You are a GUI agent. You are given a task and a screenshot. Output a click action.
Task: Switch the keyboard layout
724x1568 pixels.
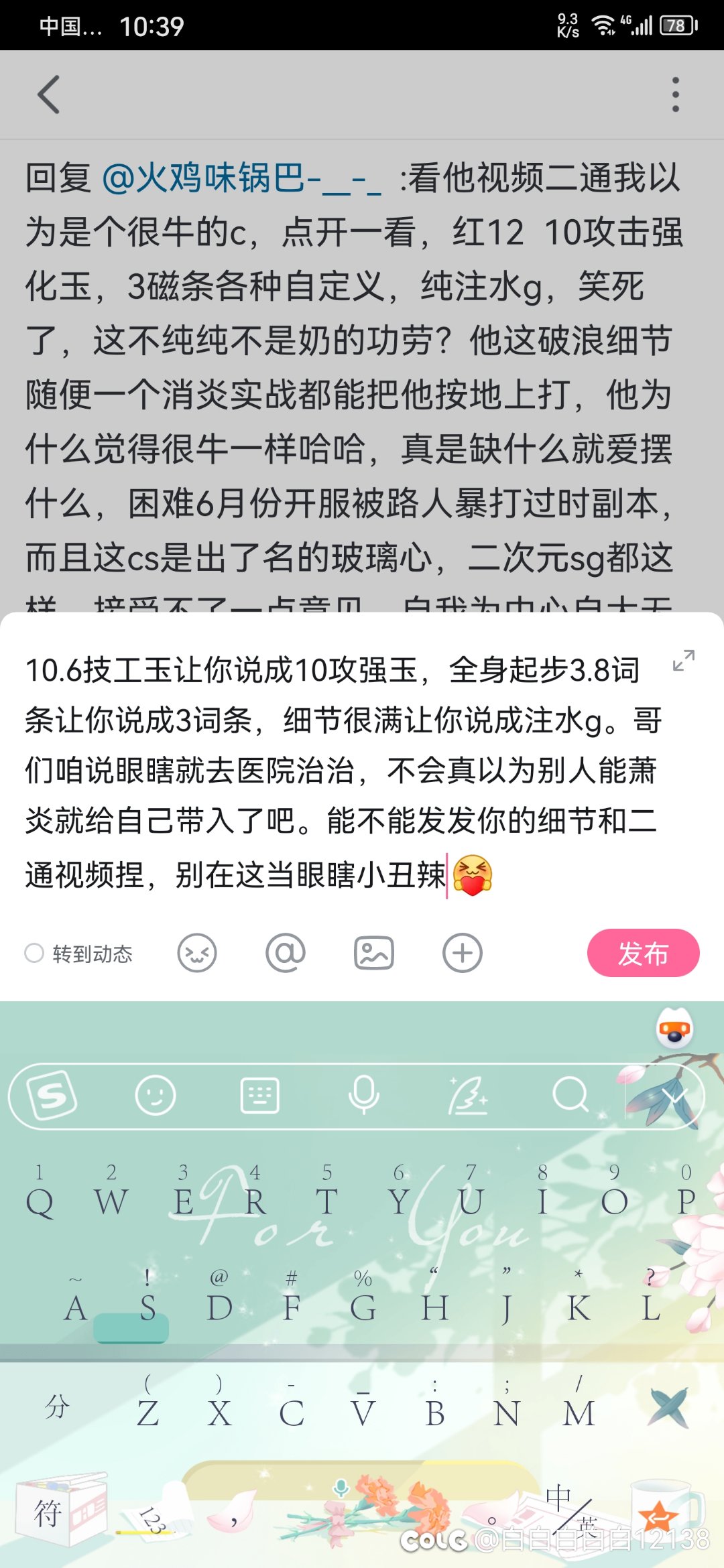(259, 1096)
